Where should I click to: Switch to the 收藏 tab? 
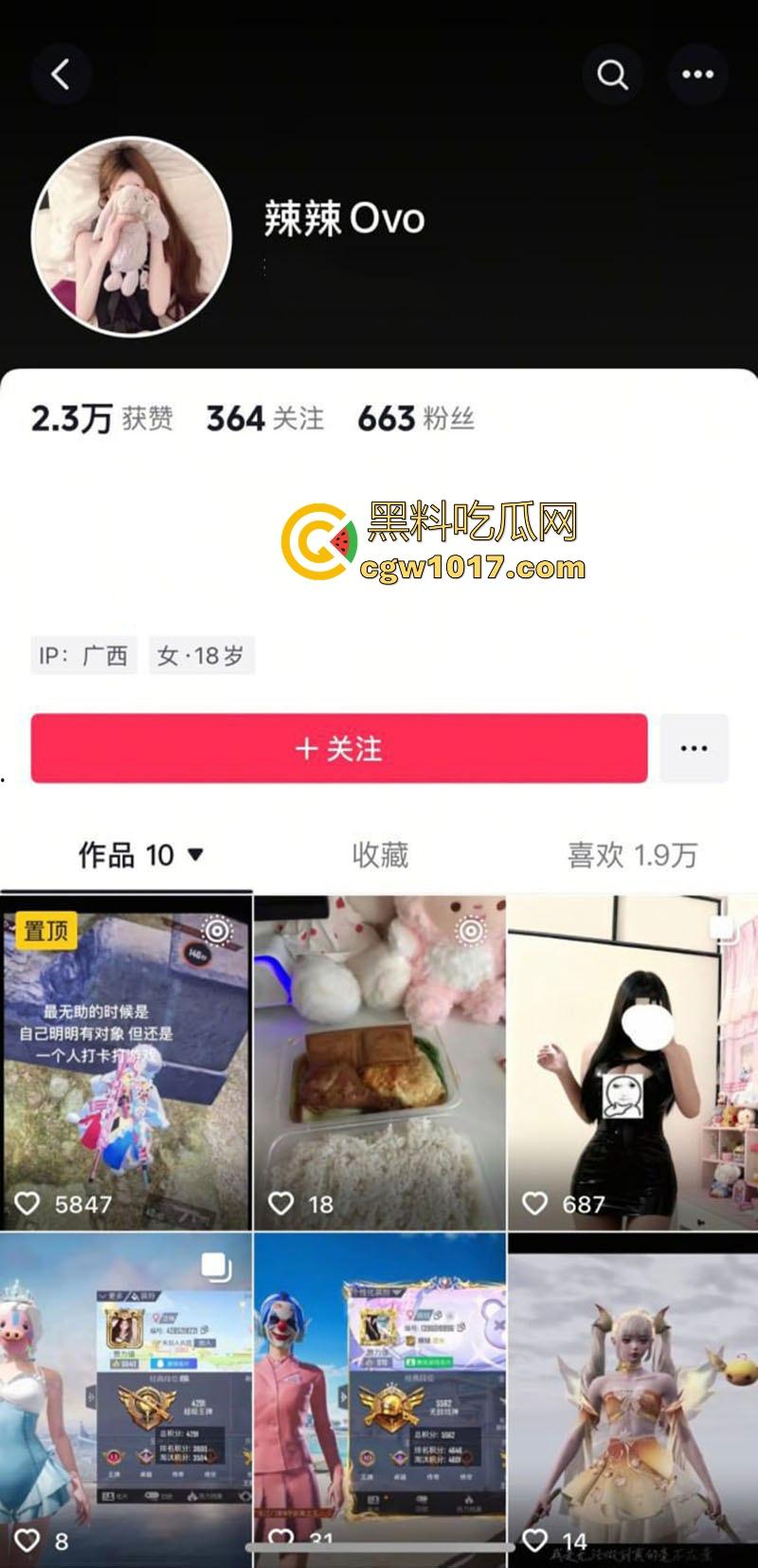(379, 855)
